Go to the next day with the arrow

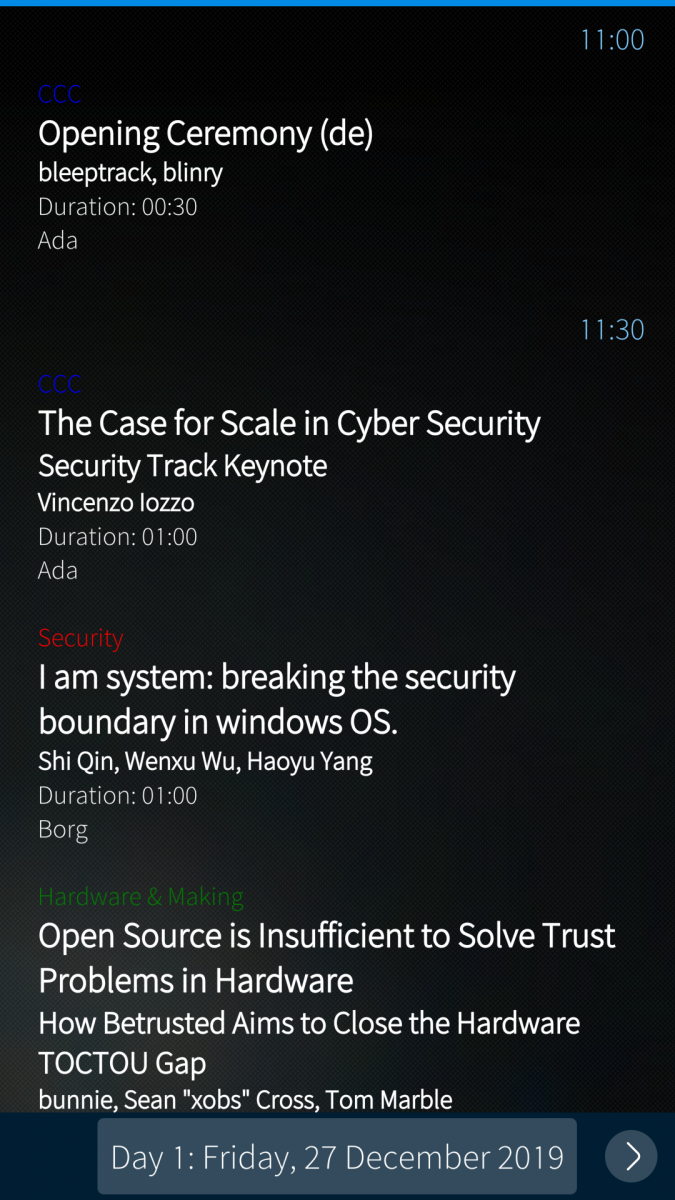631,1157
